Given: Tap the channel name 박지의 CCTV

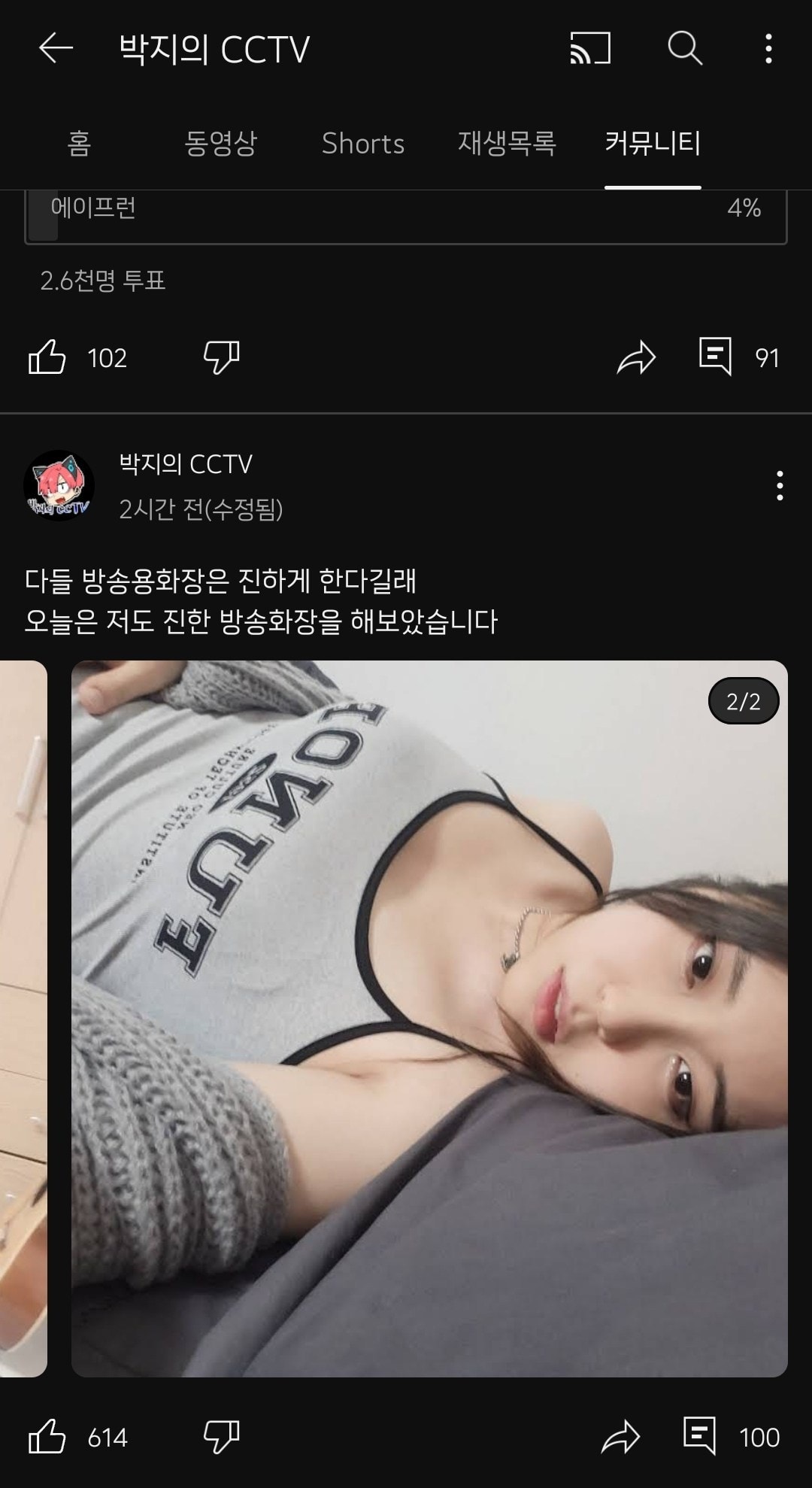Looking at the screenshot, I should 186,464.
